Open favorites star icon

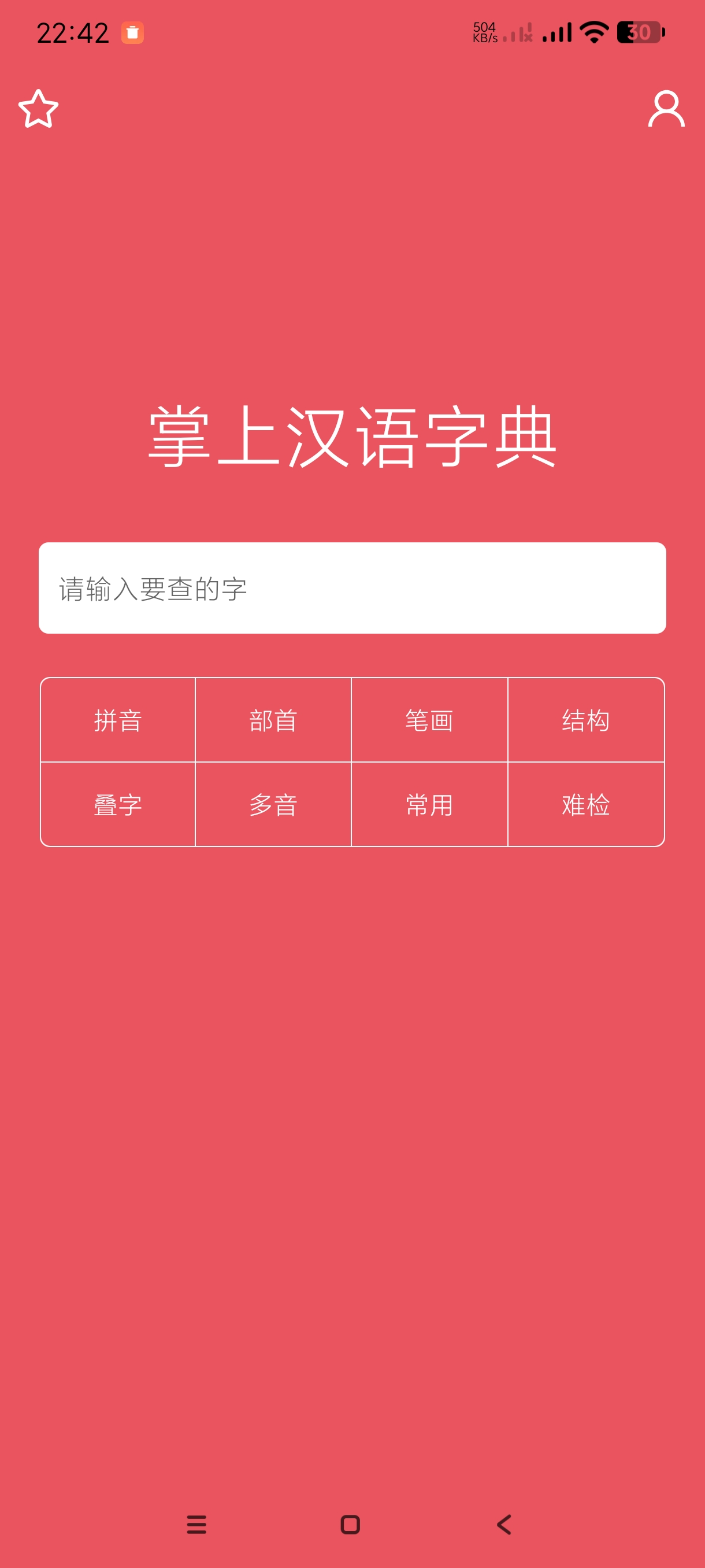(38, 109)
